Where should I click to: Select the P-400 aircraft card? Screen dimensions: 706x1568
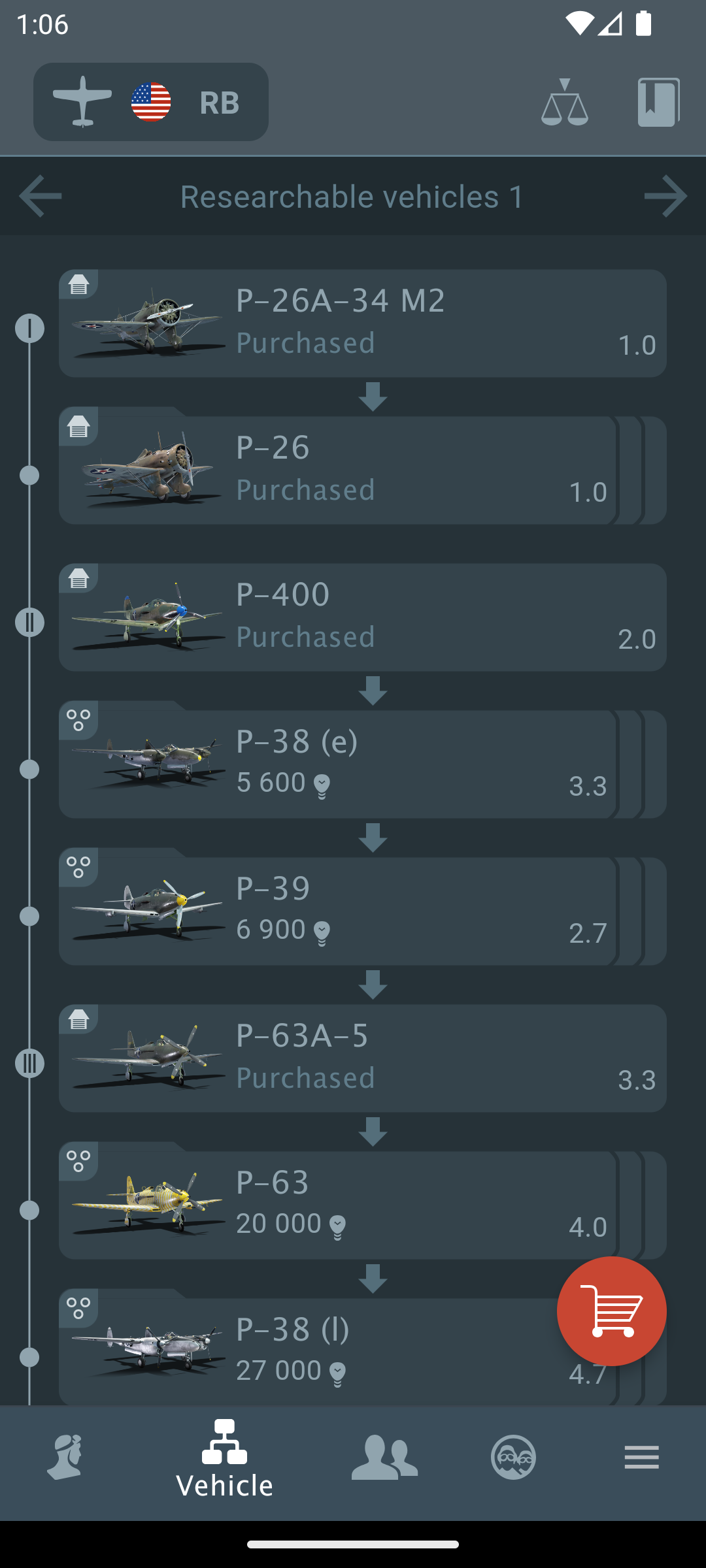click(x=361, y=615)
